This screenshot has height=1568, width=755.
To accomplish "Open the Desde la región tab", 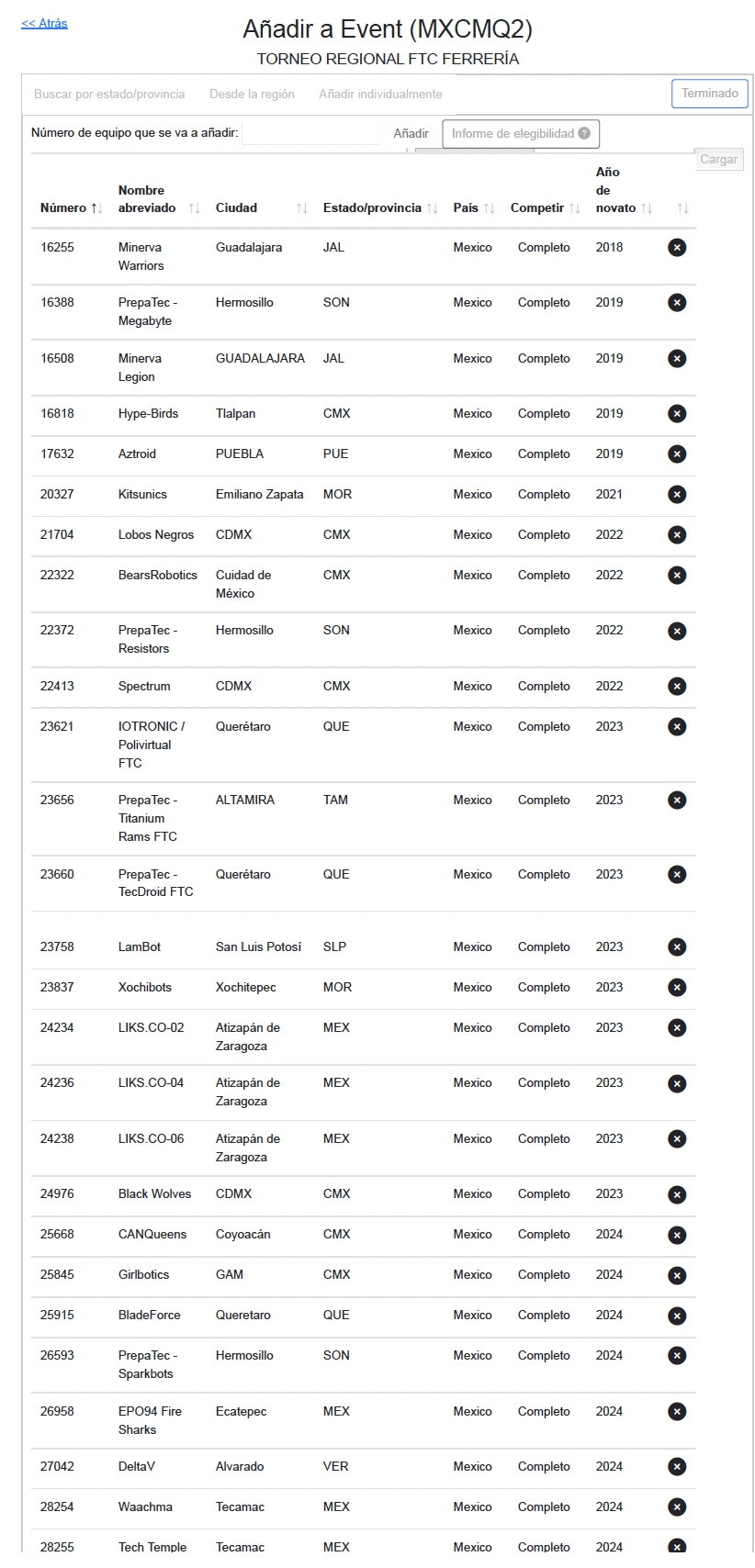I will click(x=252, y=94).
